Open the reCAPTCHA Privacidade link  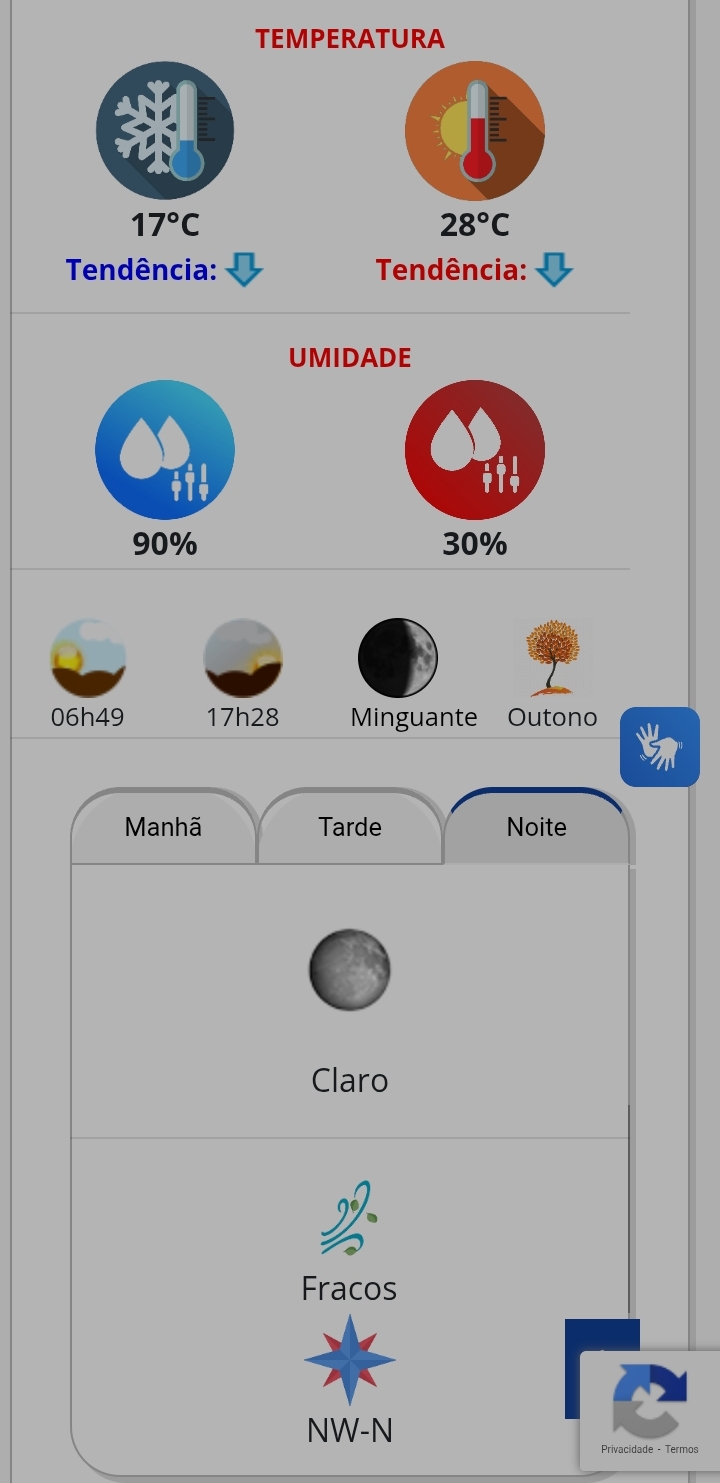[627, 1449]
